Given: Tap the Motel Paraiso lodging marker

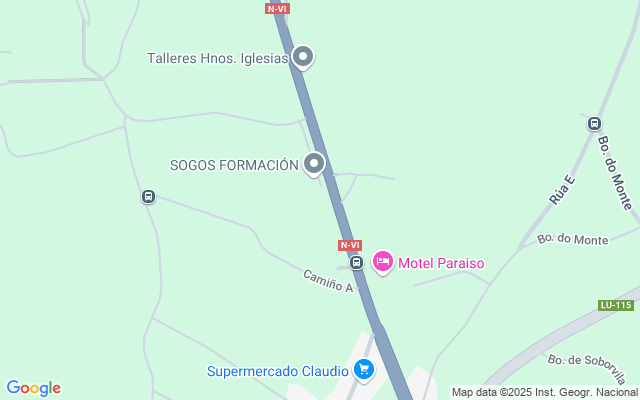Looking at the screenshot, I should 382,262.
